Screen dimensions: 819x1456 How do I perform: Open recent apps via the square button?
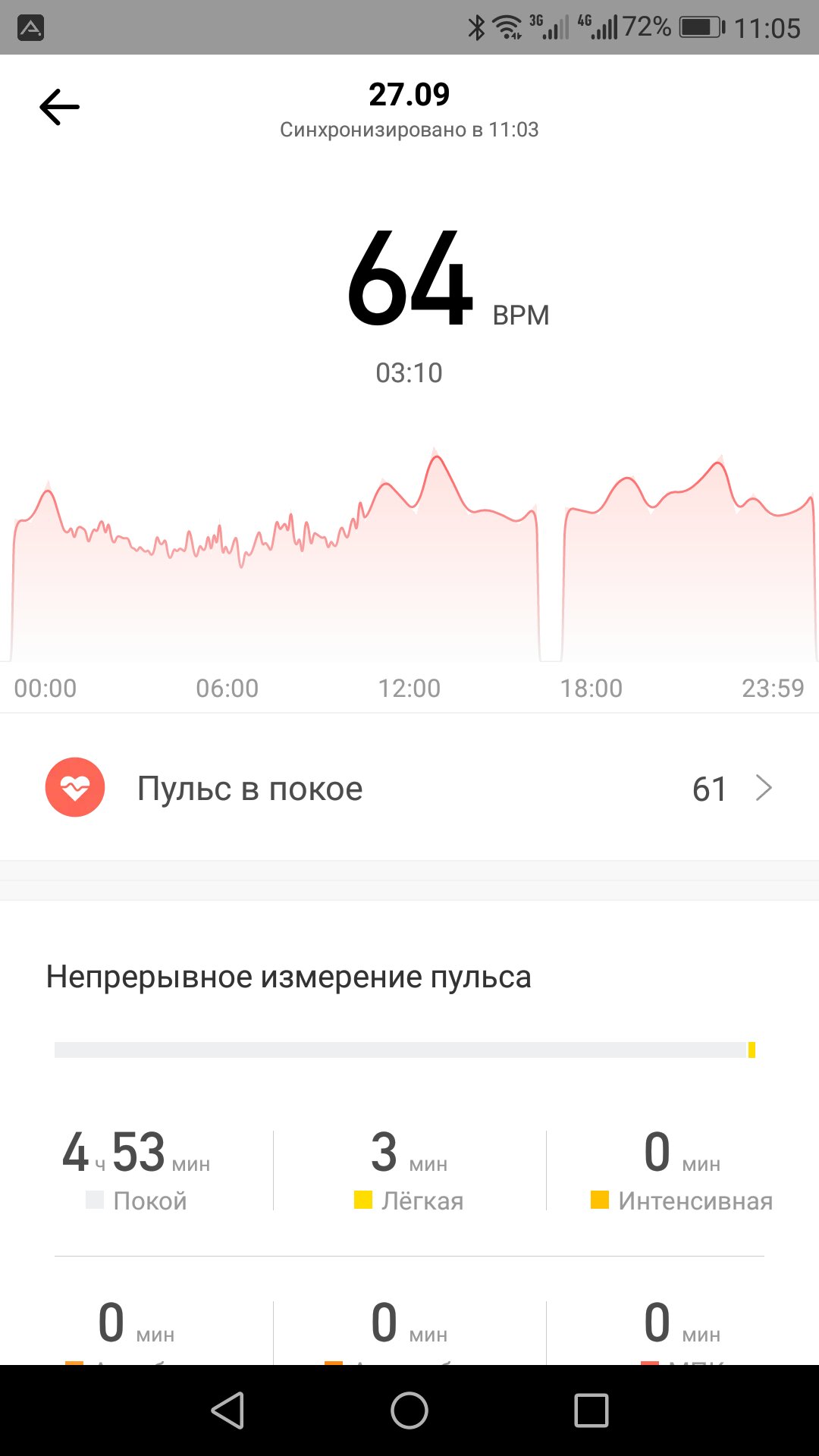click(x=591, y=1410)
